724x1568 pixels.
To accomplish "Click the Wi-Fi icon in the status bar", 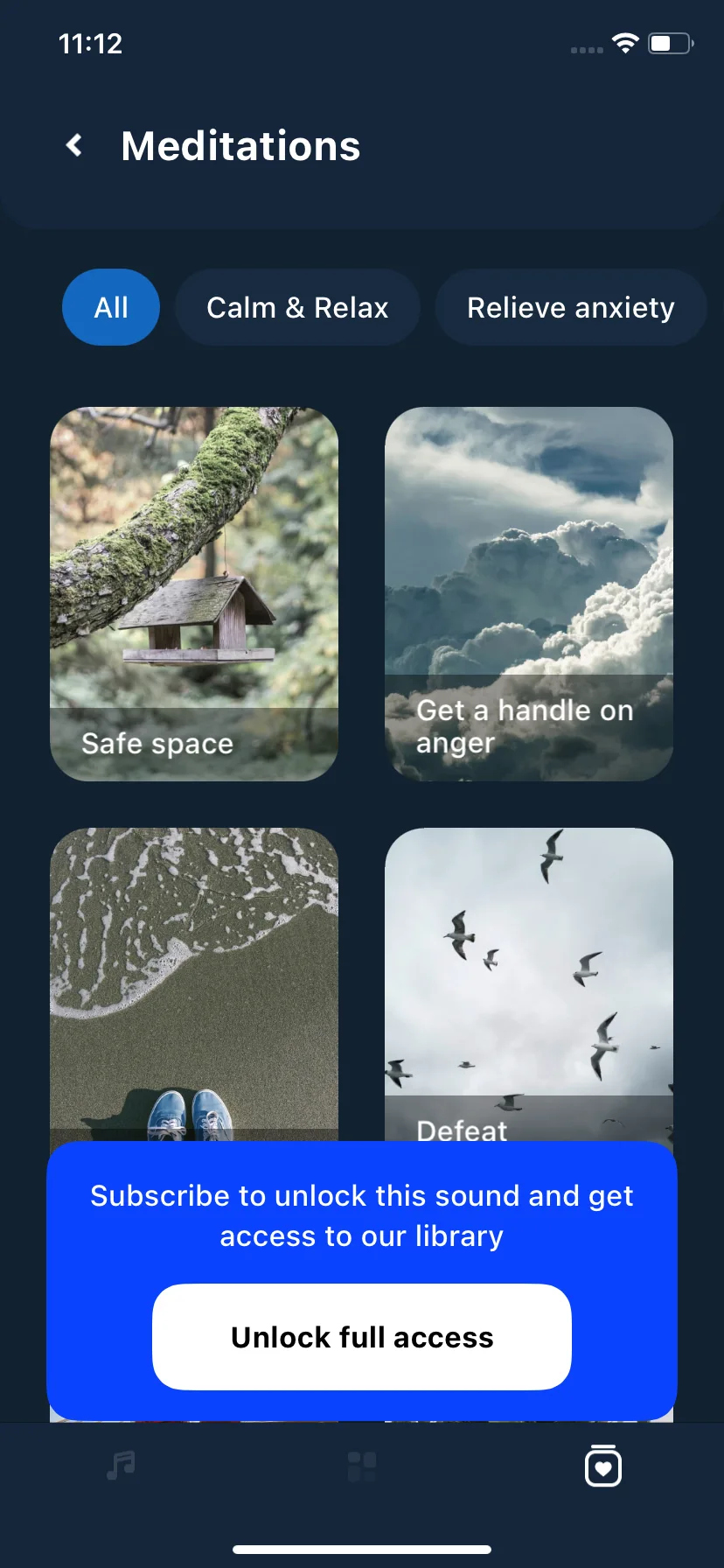I will 623,44.
